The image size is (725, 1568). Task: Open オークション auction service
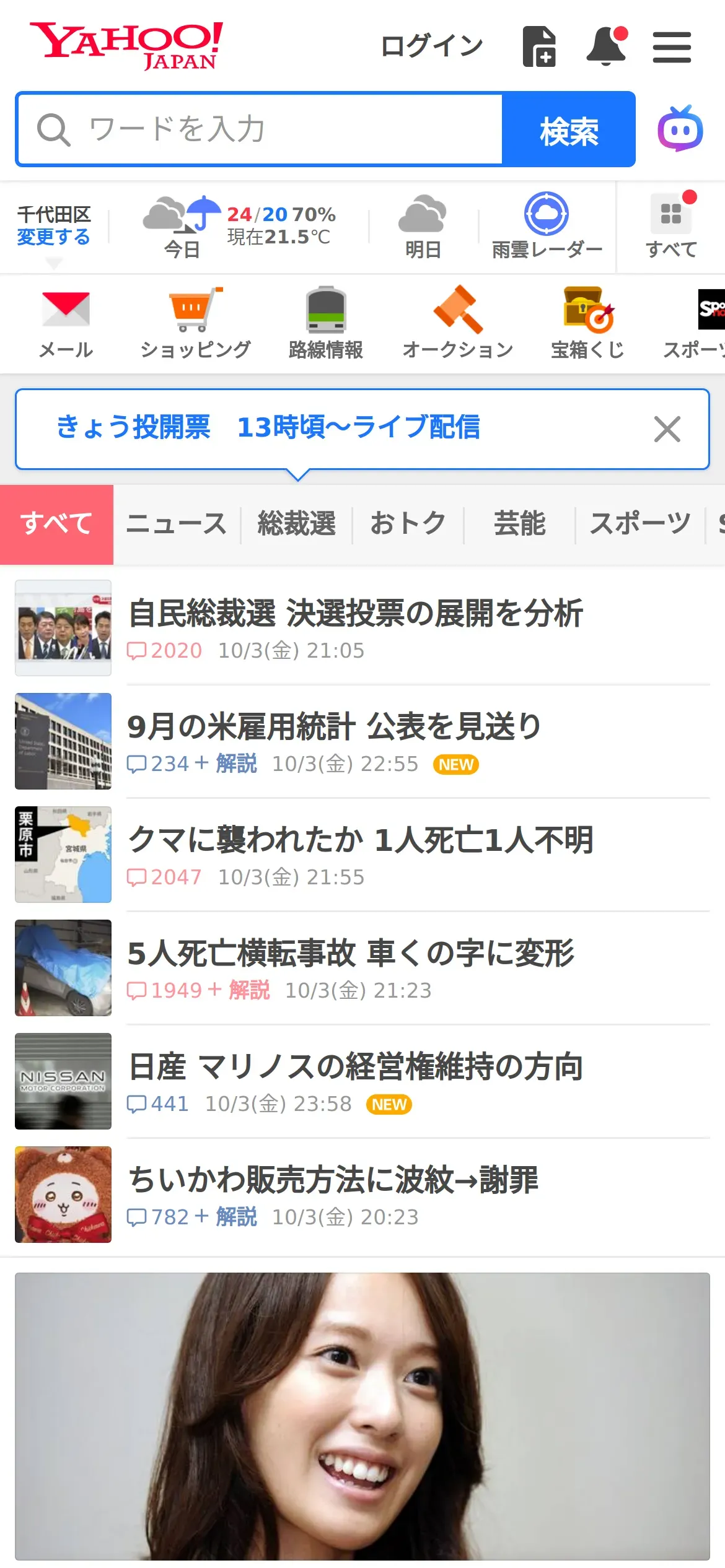pyautogui.click(x=457, y=323)
